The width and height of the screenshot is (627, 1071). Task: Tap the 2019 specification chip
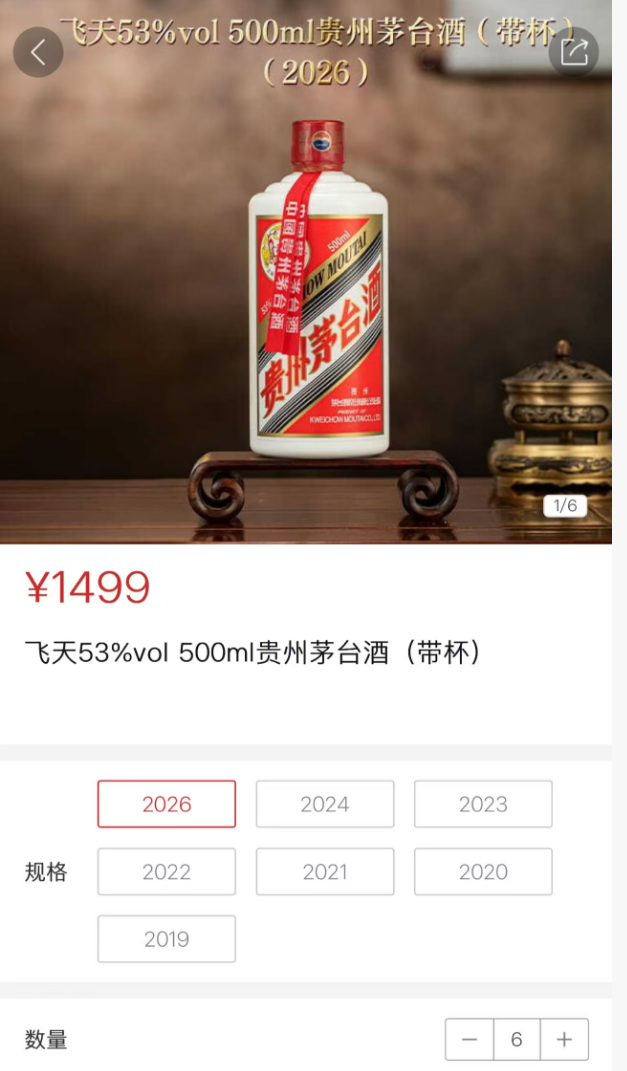167,939
